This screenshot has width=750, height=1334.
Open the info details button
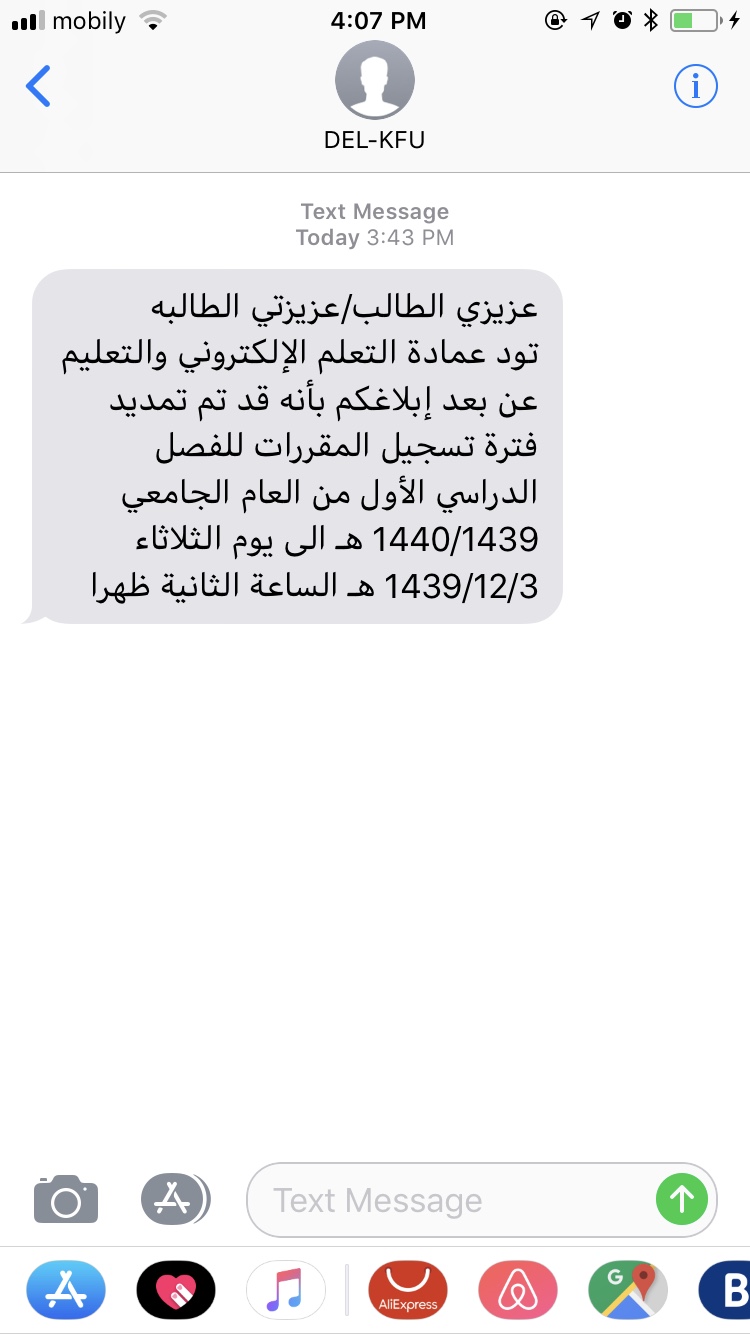[x=695, y=87]
